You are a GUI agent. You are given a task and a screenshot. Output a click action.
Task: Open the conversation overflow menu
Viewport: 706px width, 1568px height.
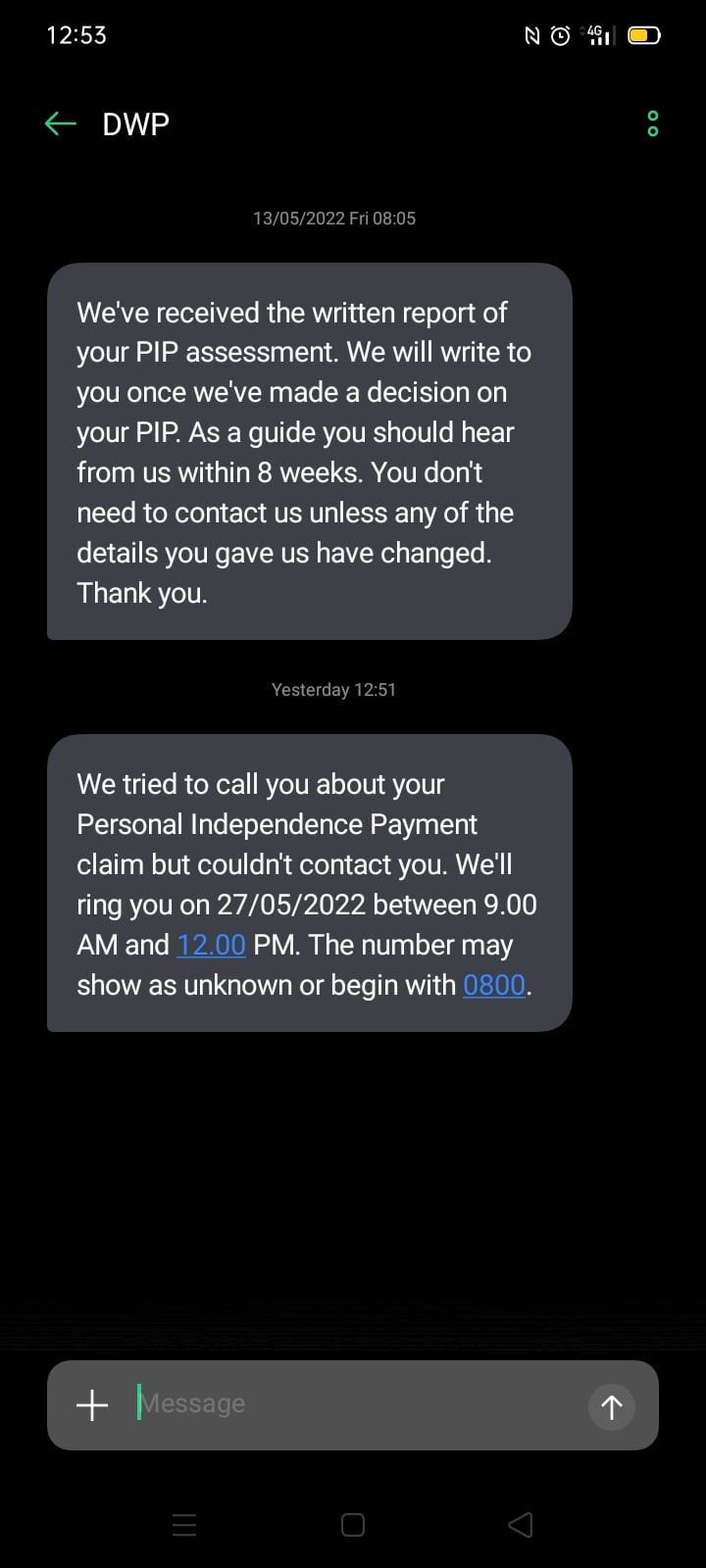[x=653, y=123]
